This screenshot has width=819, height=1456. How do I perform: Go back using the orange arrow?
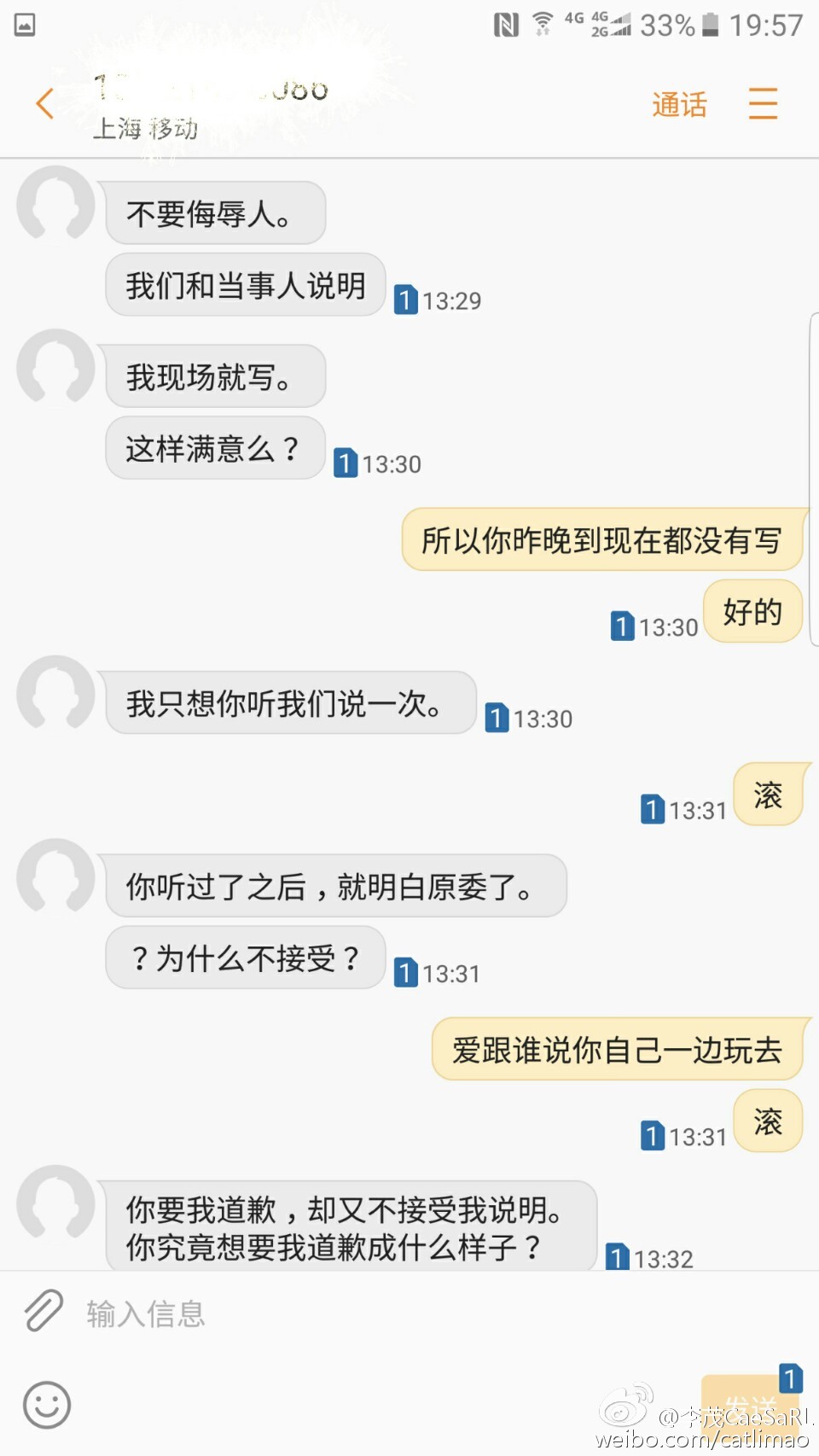pyautogui.click(x=45, y=104)
